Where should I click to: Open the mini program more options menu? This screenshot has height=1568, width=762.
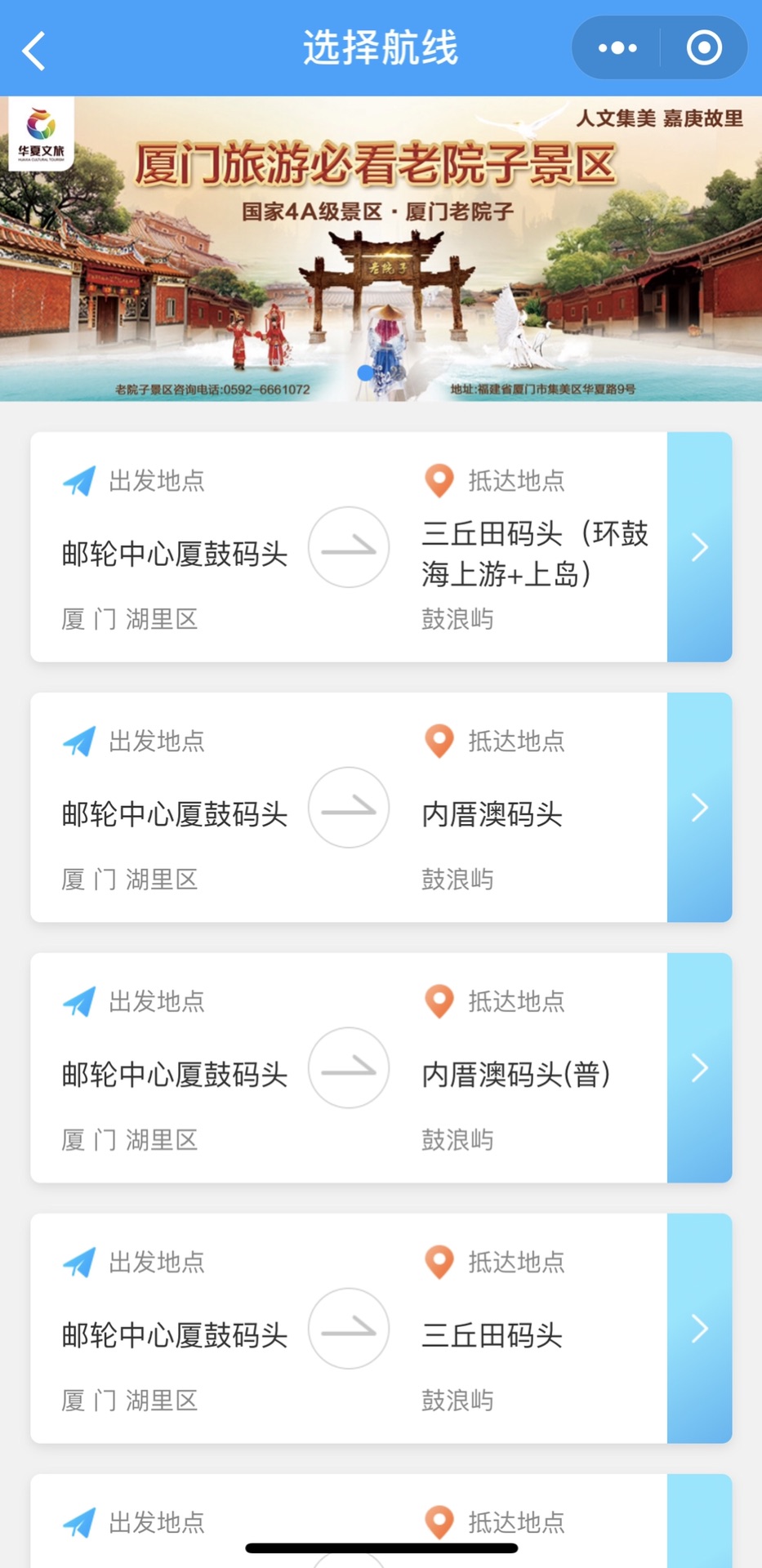coord(617,48)
